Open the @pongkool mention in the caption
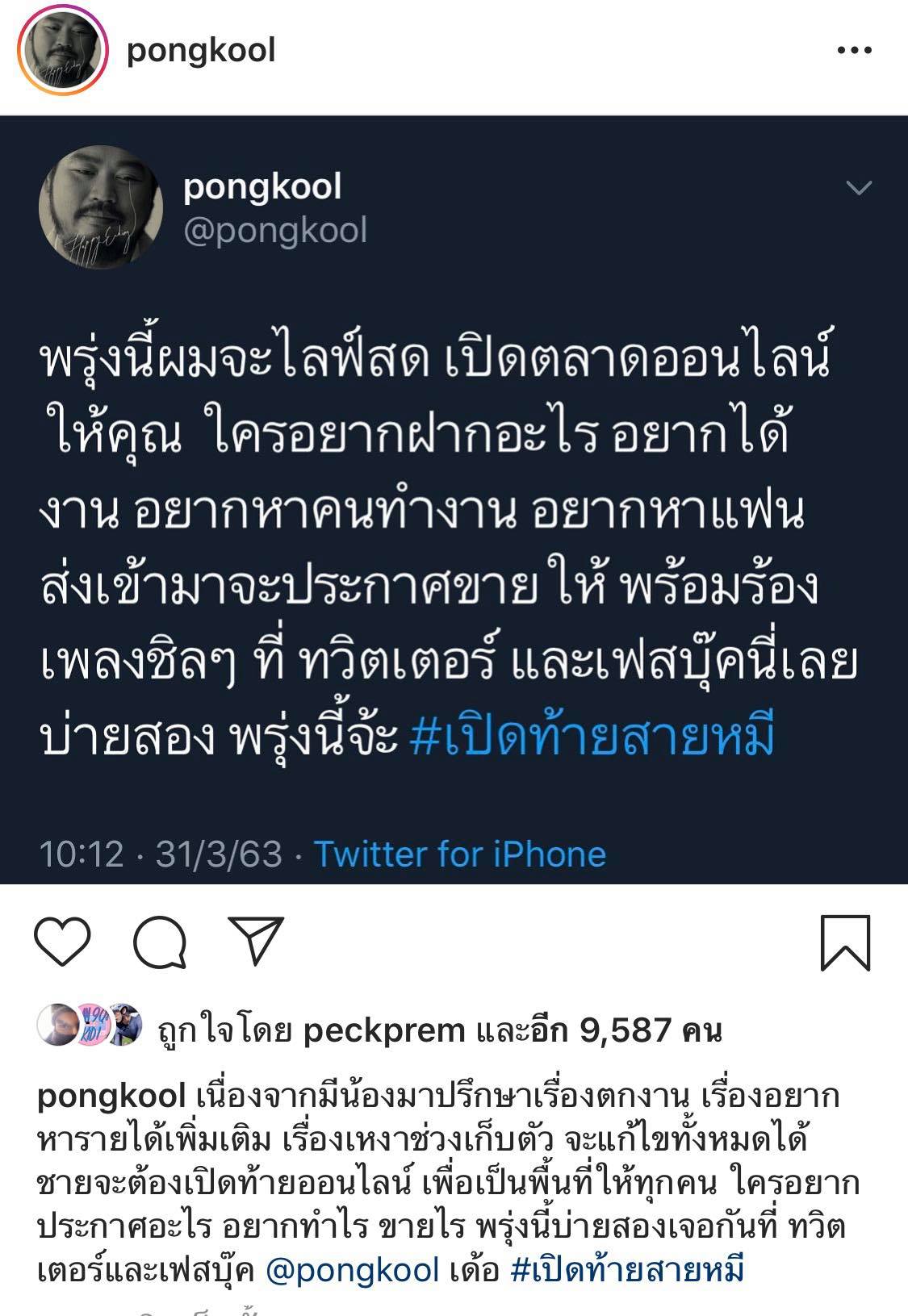Viewport: 908px width, 1316px height. pyautogui.click(x=353, y=1270)
